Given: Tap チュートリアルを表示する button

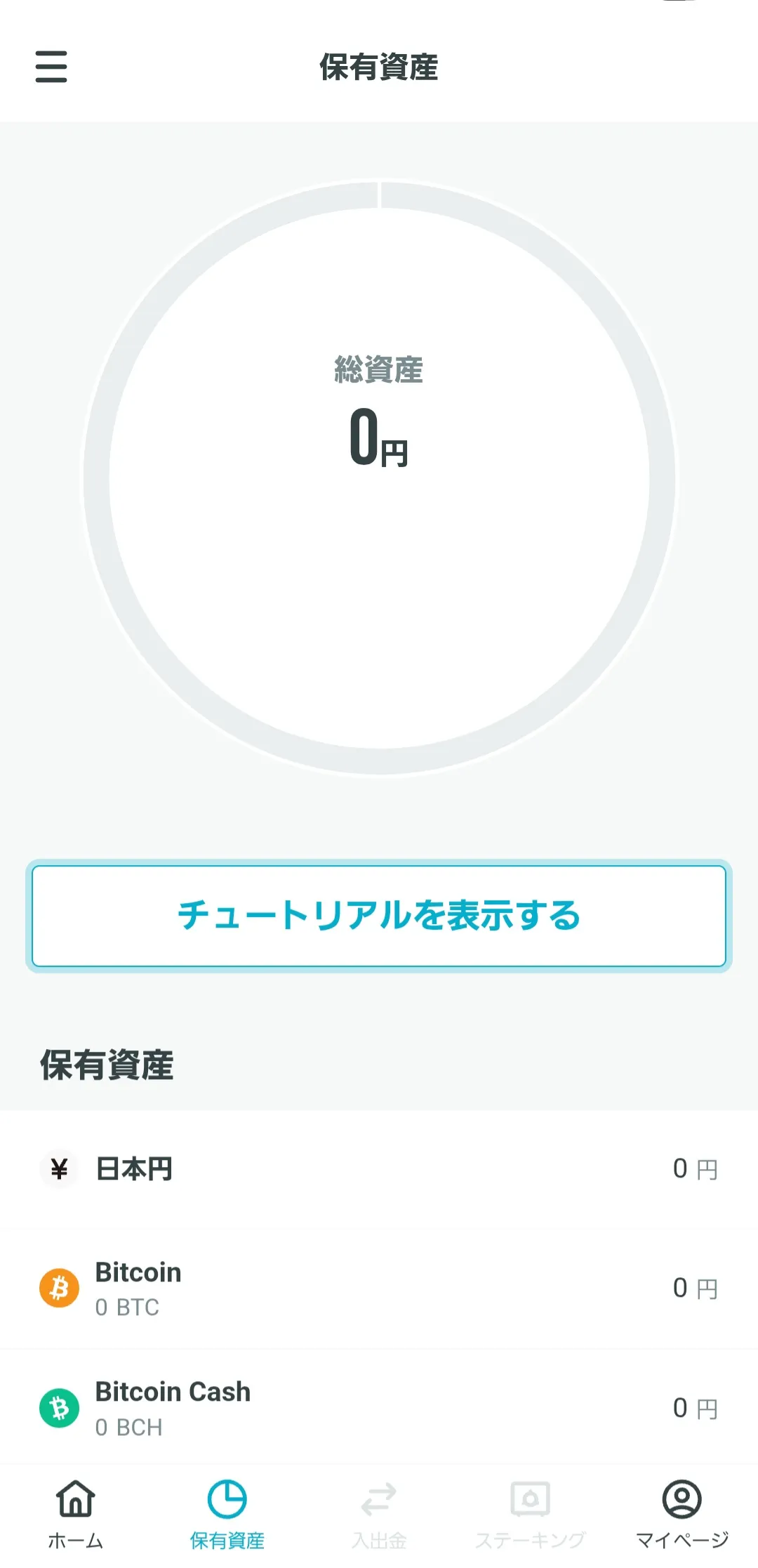Looking at the screenshot, I should click(x=379, y=916).
